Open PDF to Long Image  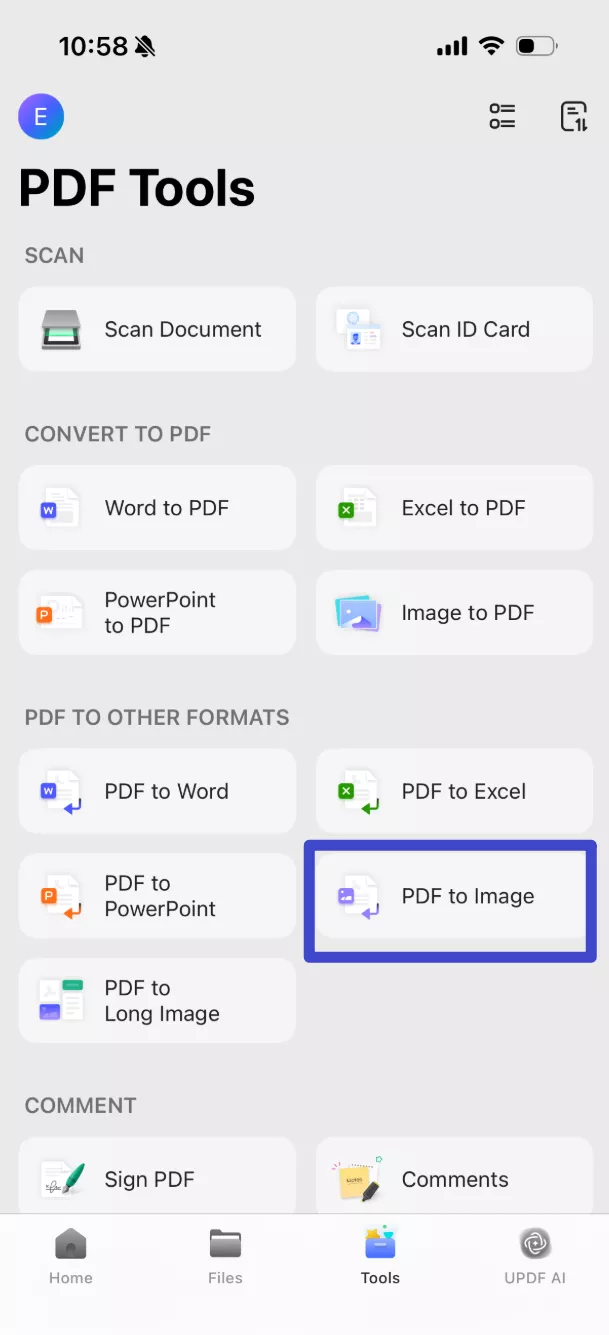[157, 1001]
